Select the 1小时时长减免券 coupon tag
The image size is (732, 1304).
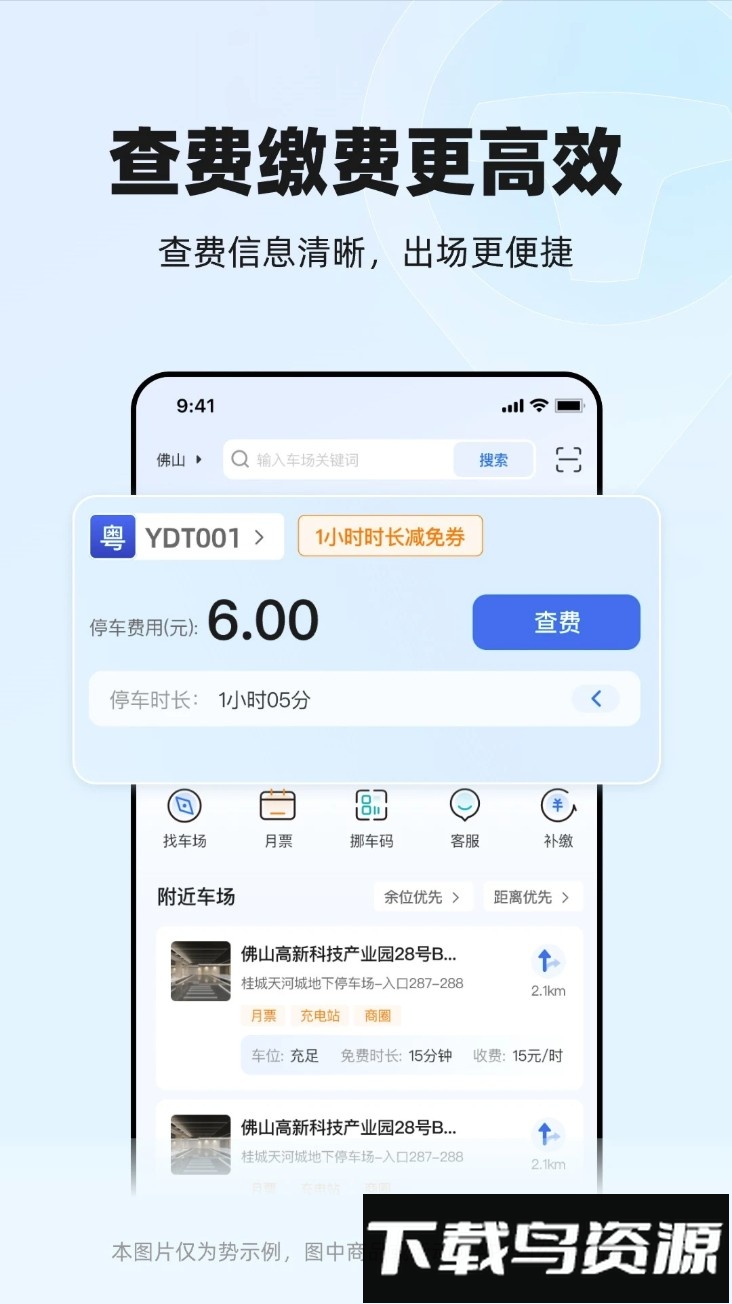point(389,536)
